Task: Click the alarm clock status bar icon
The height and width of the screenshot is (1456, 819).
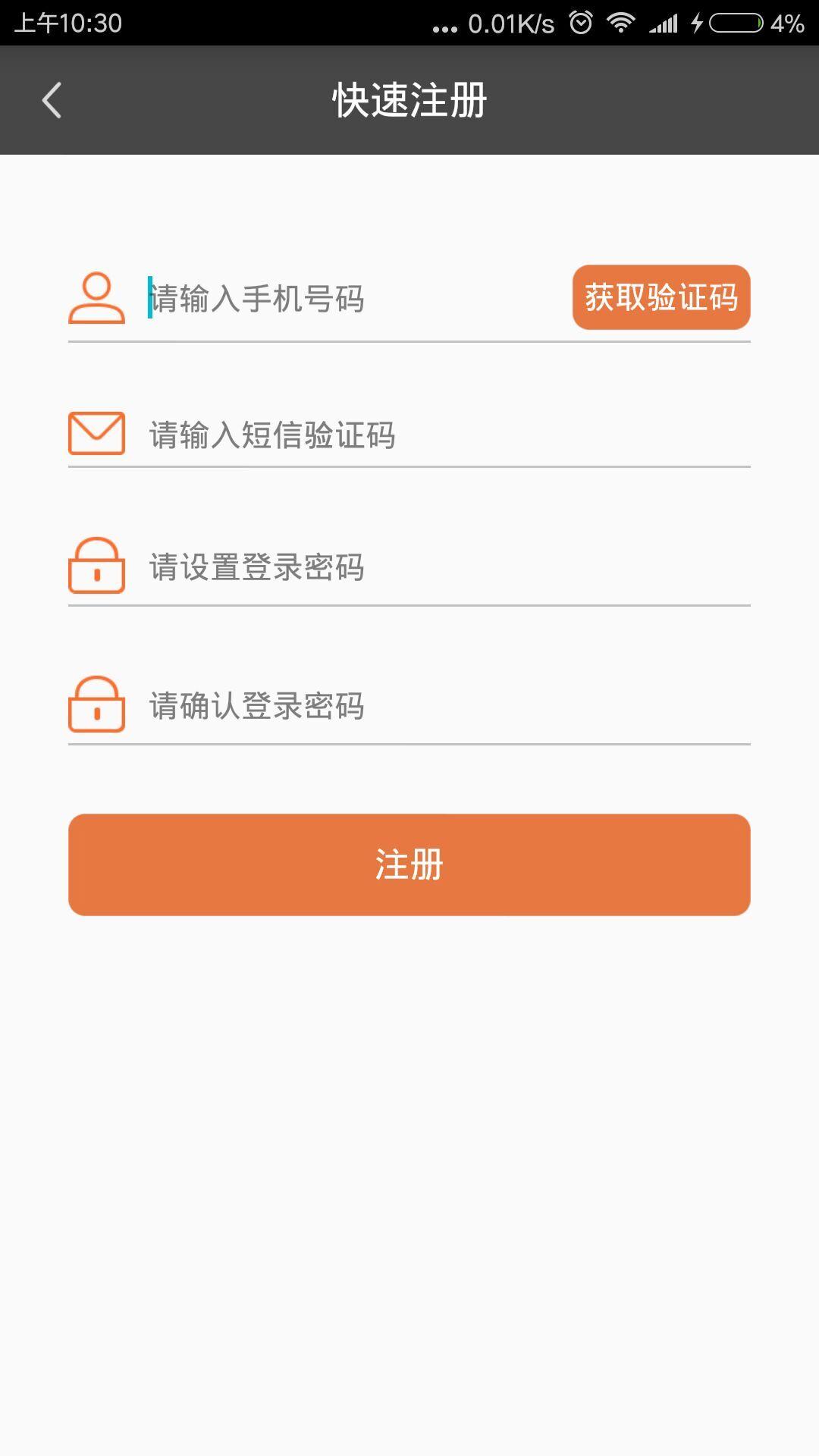Action: click(x=581, y=22)
